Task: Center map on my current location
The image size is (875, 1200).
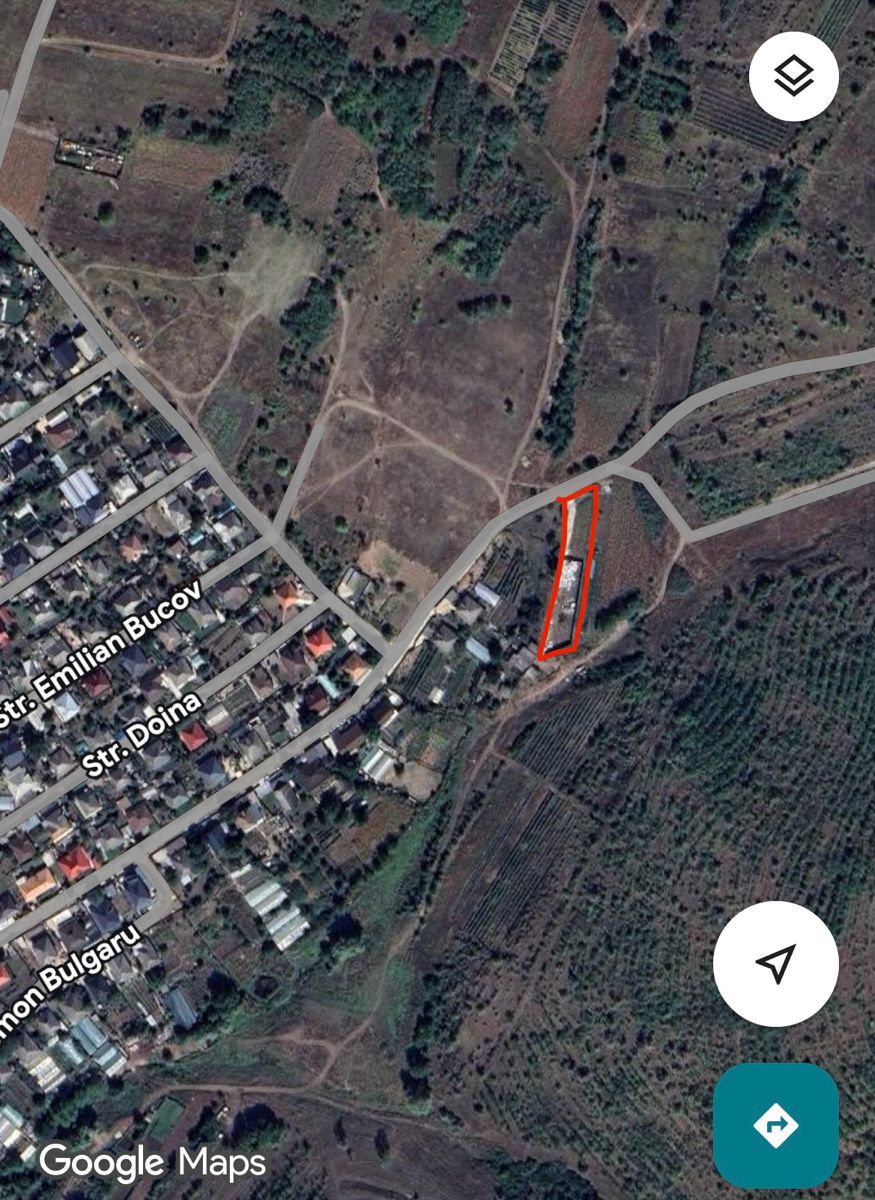Action: 776,963
